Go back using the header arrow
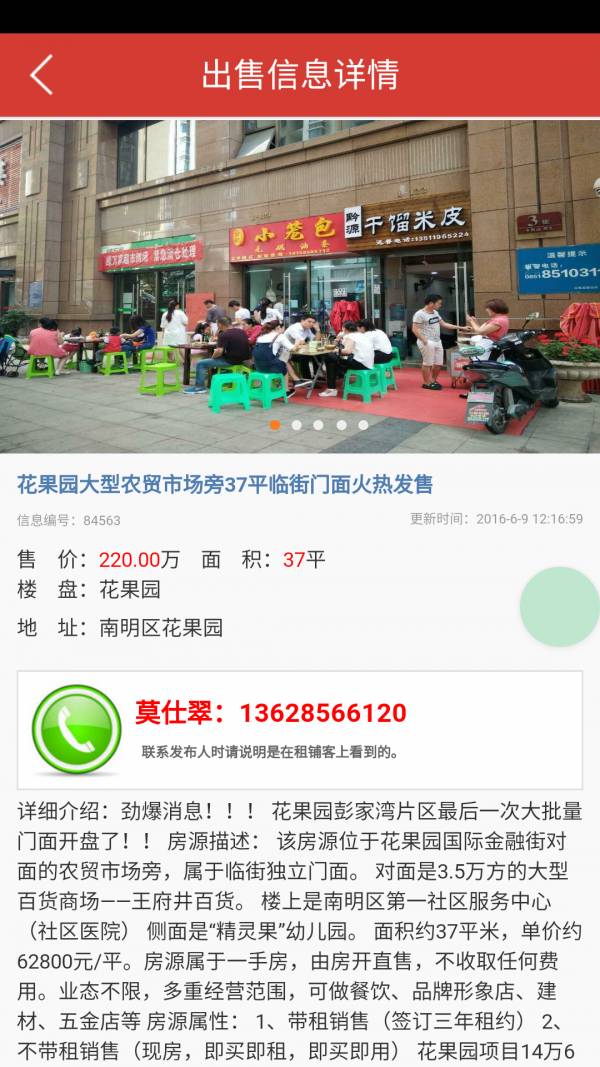Screen dimensions: 600x1067 41,75
